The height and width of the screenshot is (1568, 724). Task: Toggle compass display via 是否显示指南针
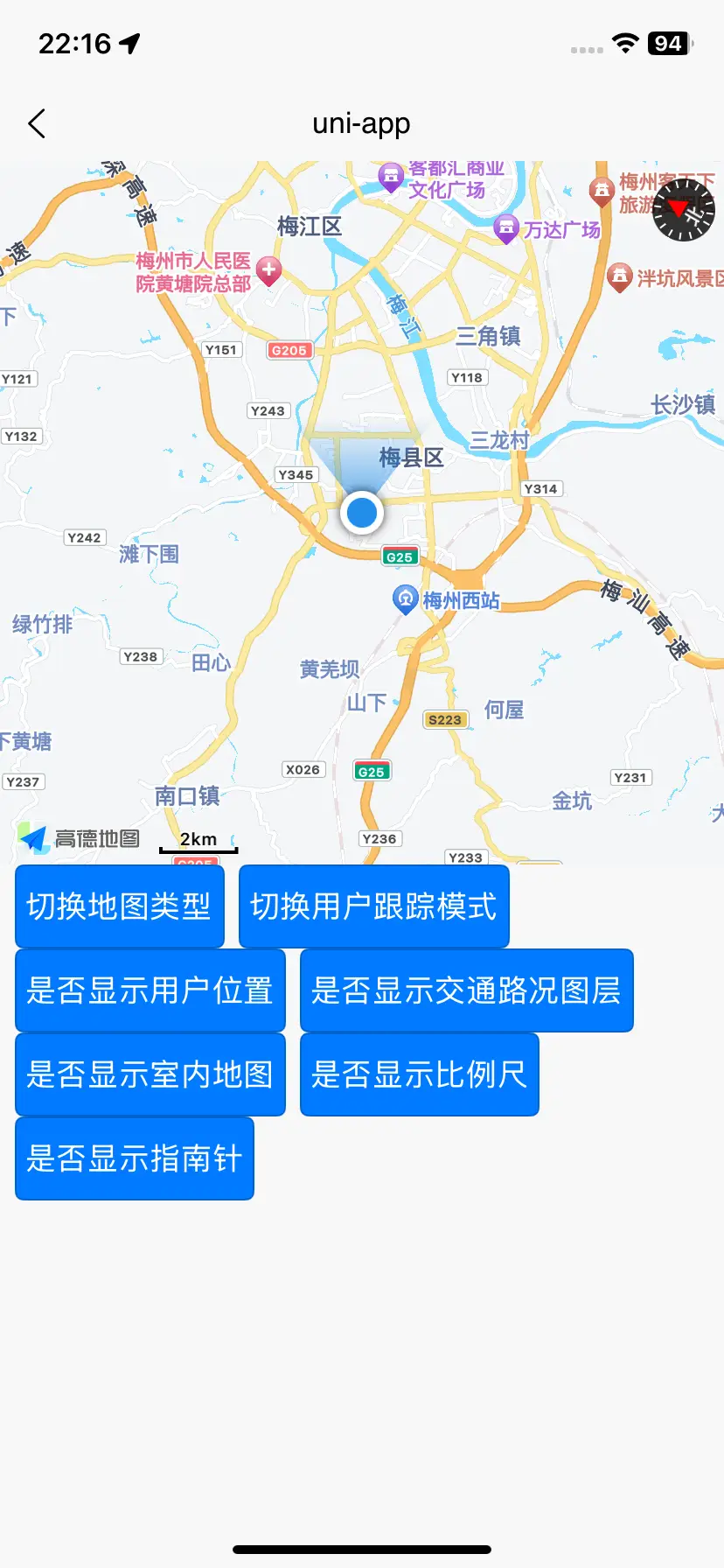point(135,1158)
